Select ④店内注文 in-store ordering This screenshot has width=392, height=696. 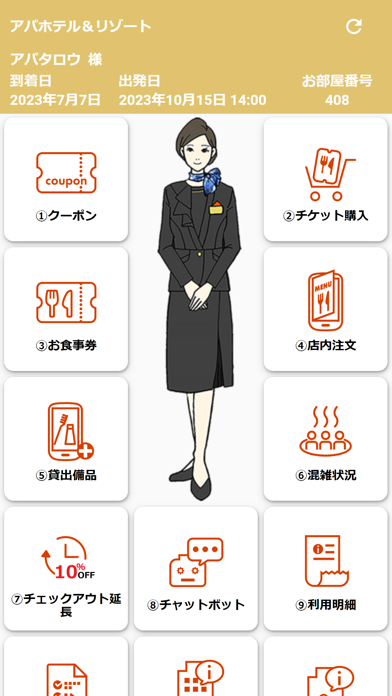(326, 309)
